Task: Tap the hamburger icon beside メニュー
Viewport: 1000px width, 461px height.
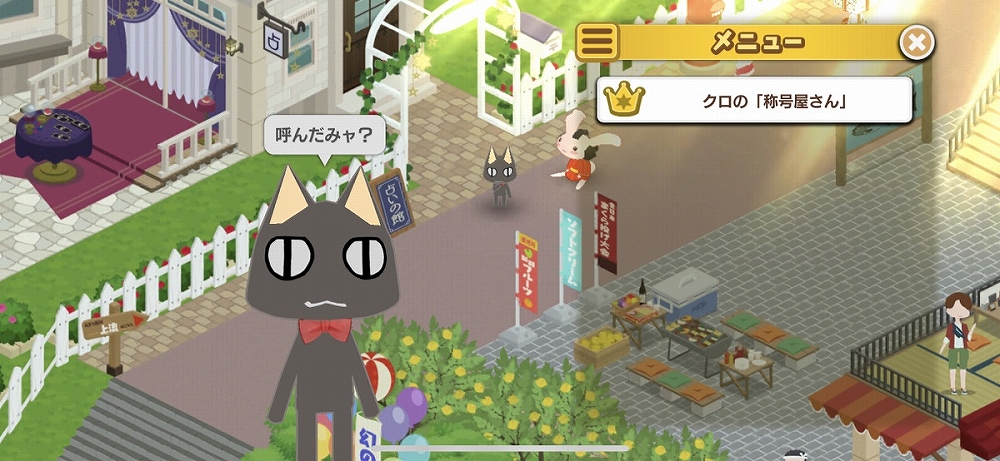Action: point(597,42)
